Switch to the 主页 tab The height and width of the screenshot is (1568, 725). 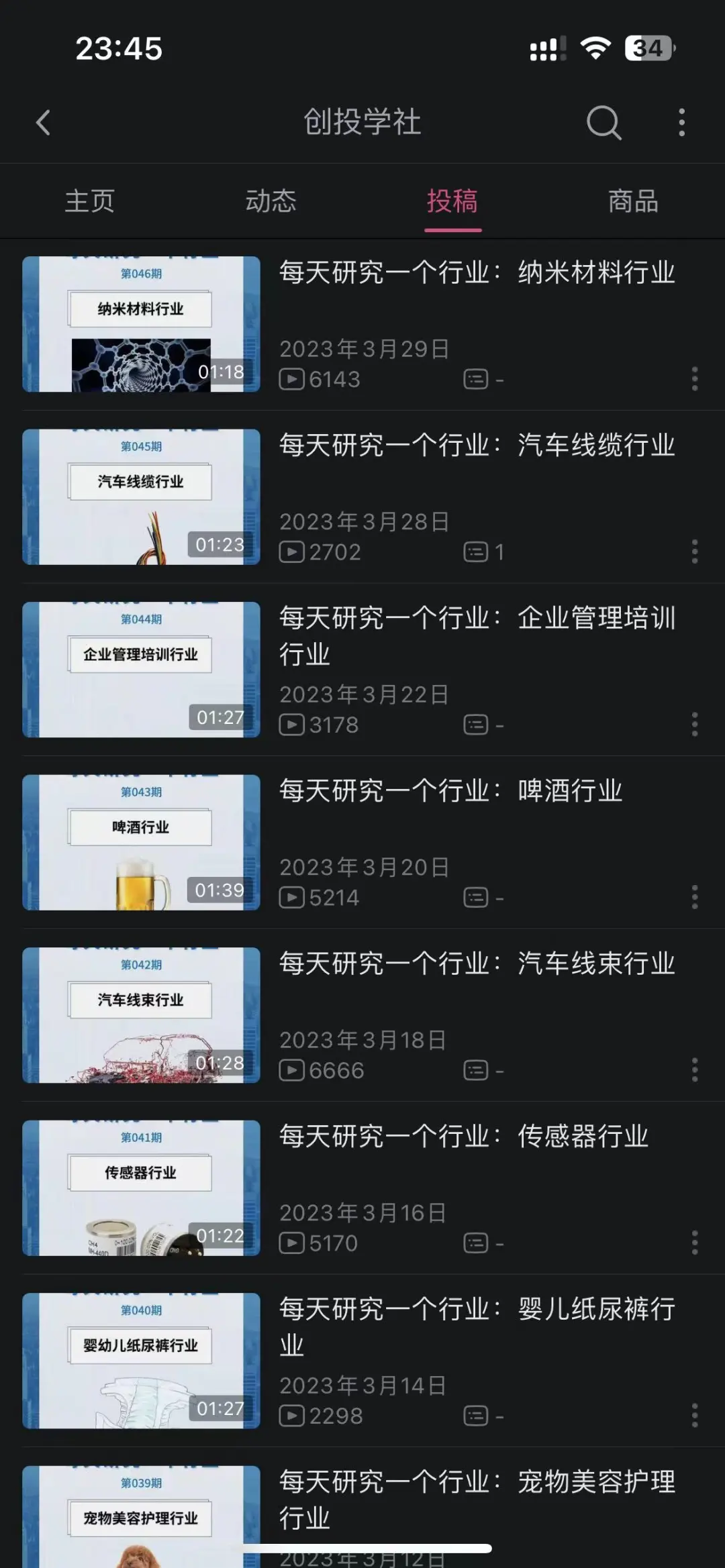[x=89, y=200]
